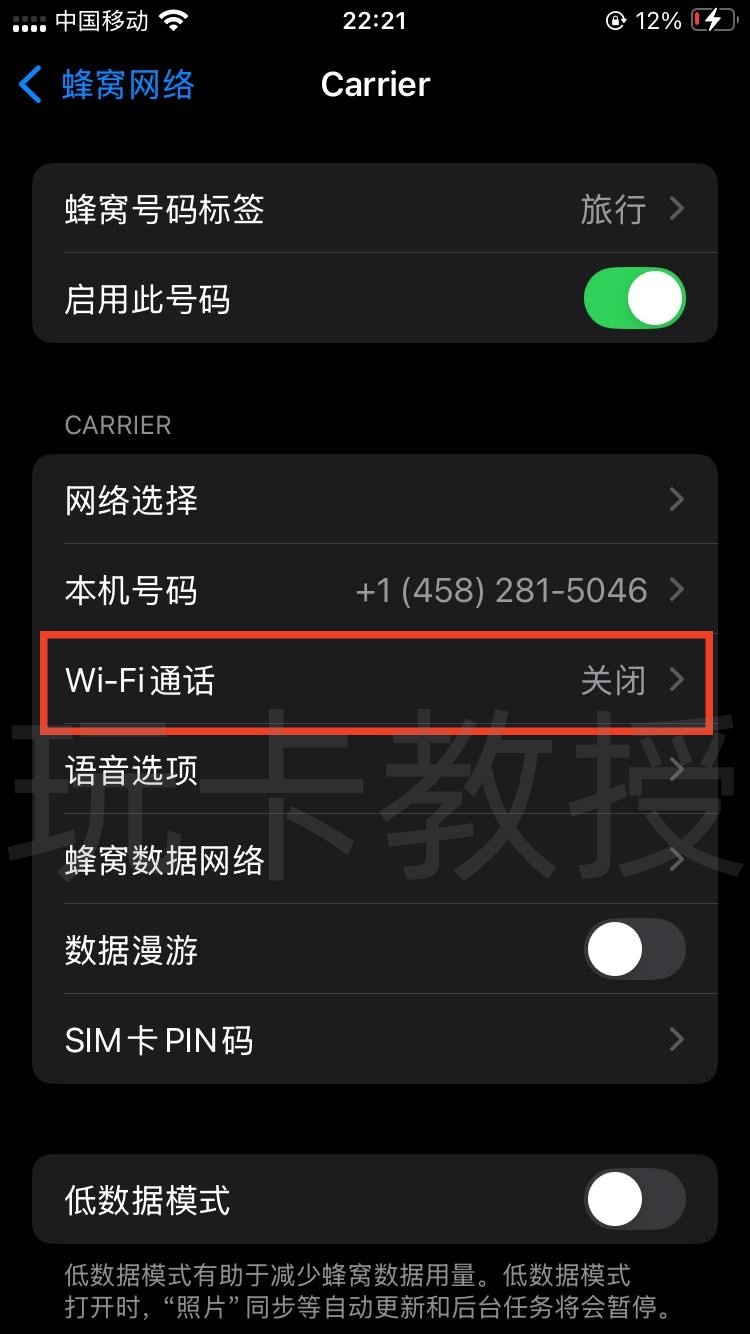Enable the 数据漫游 switch
The image size is (750, 1334).
pyautogui.click(x=634, y=949)
